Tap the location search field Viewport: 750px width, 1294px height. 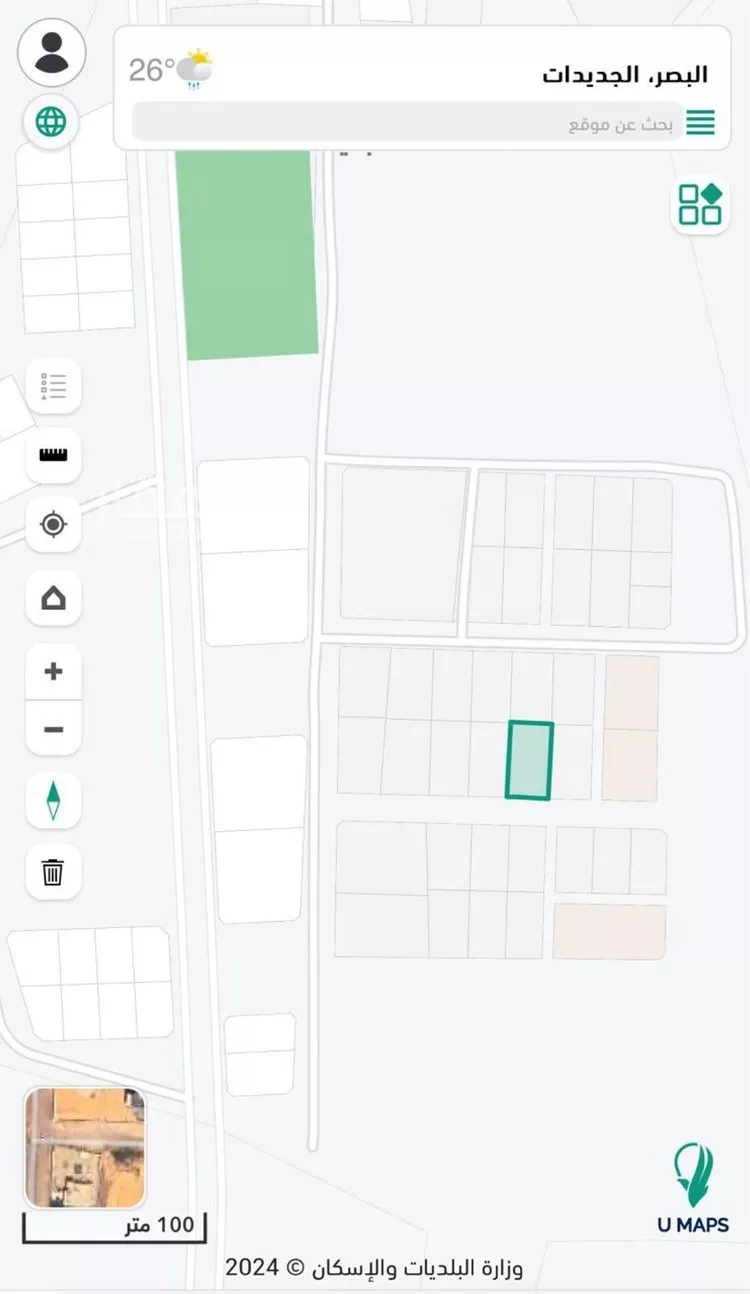(x=410, y=124)
